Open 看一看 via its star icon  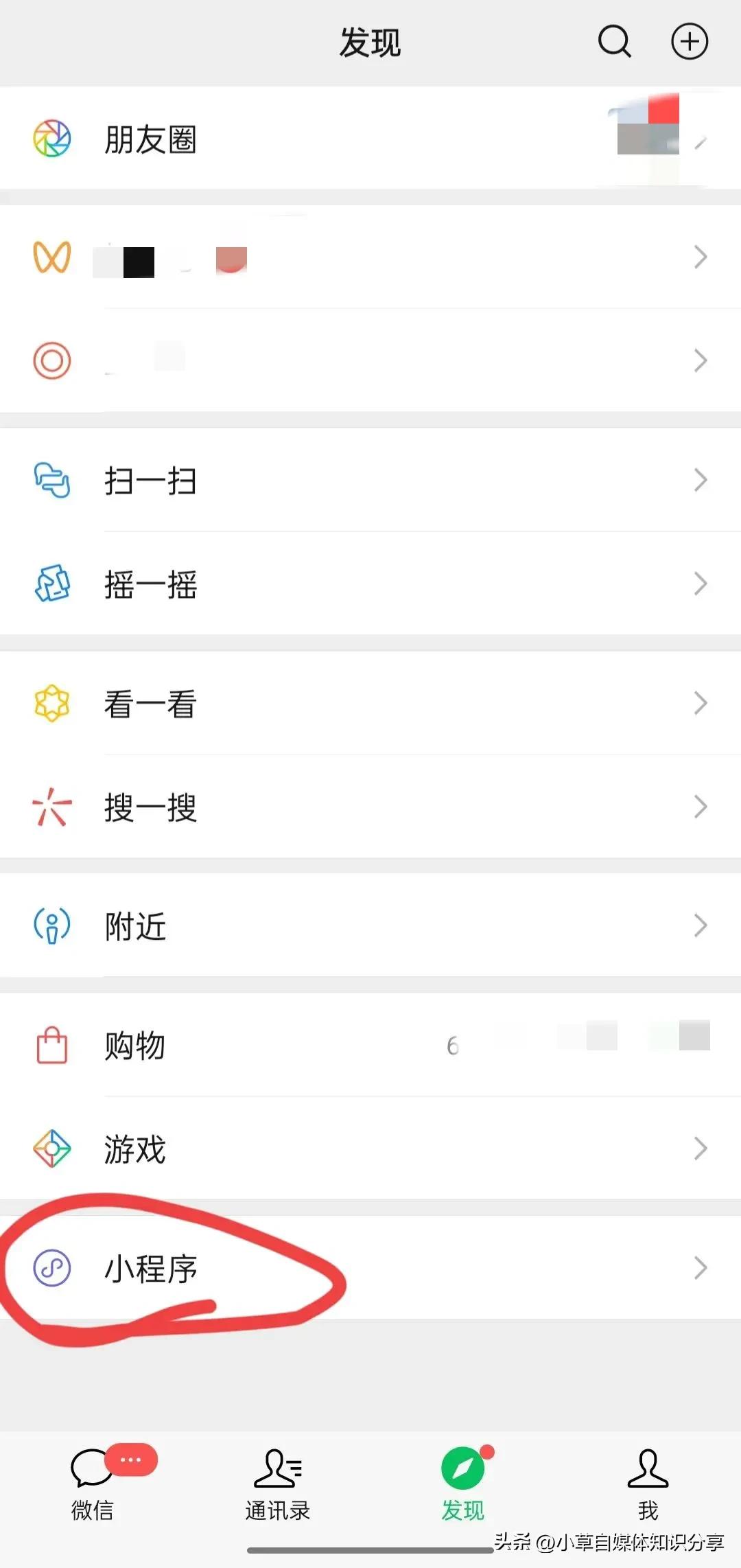coord(51,703)
